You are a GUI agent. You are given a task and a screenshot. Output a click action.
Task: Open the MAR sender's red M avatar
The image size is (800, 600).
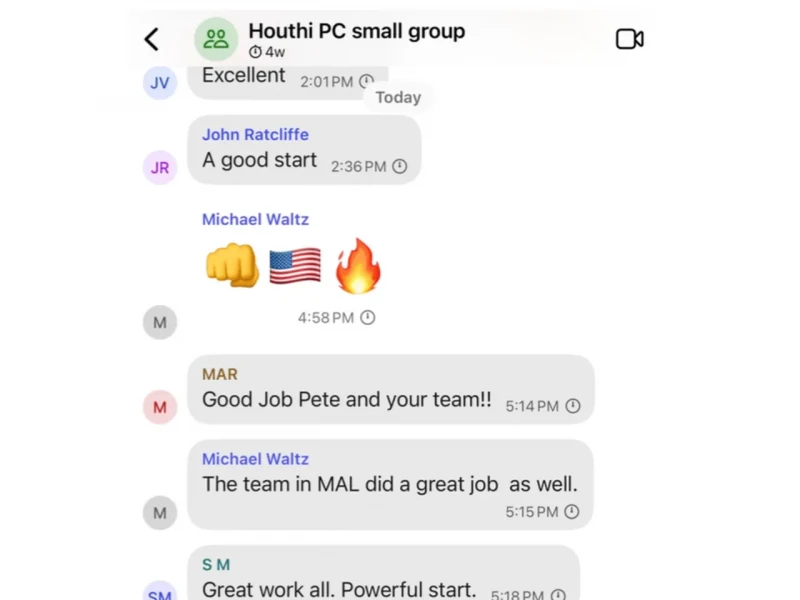160,407
